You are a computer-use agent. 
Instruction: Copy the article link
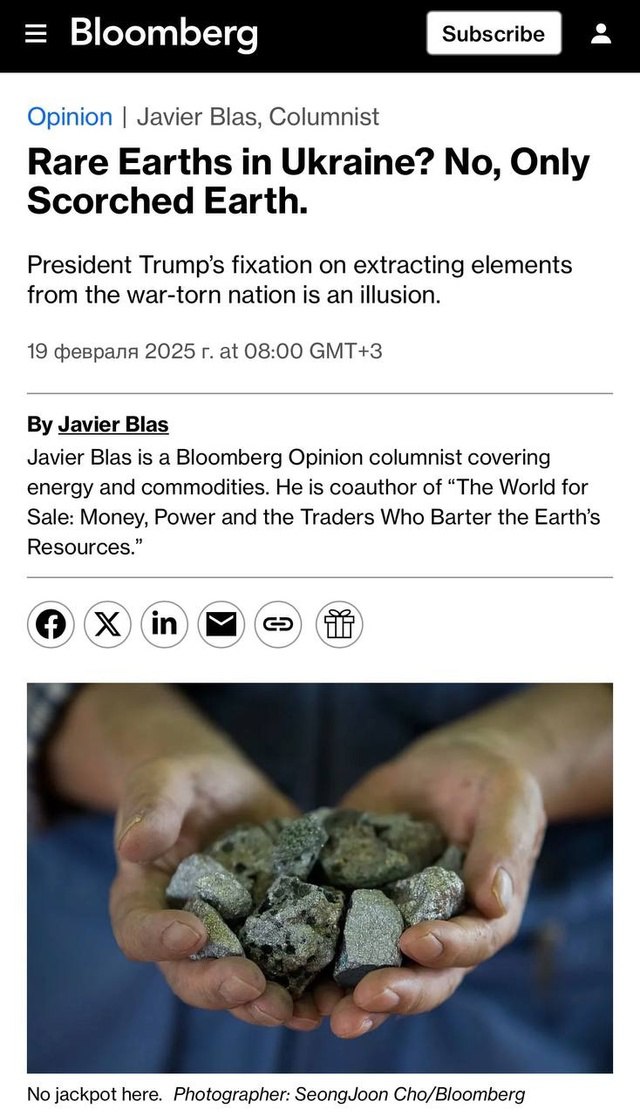(278, 625)
